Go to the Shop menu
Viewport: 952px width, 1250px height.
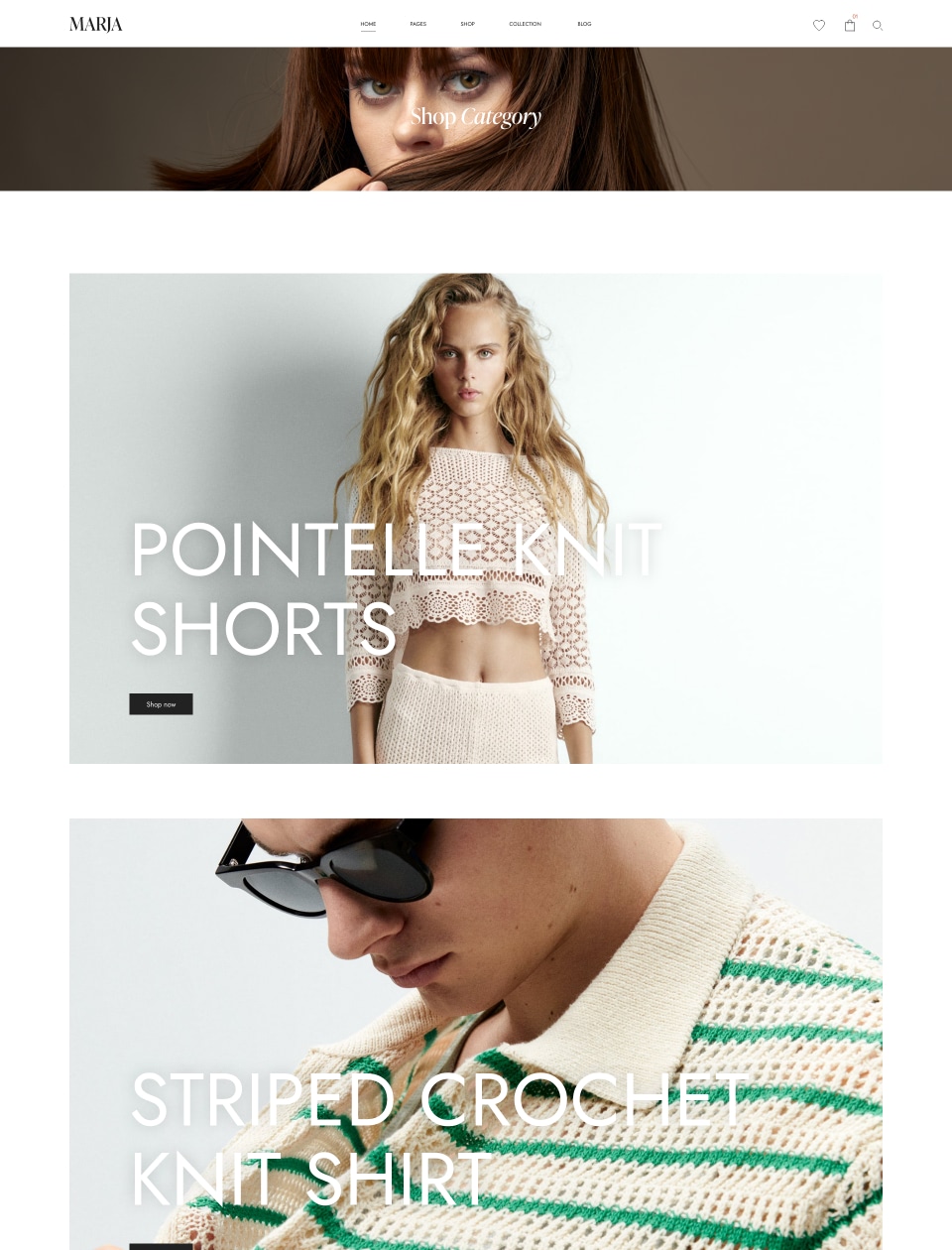coord(467,24)
